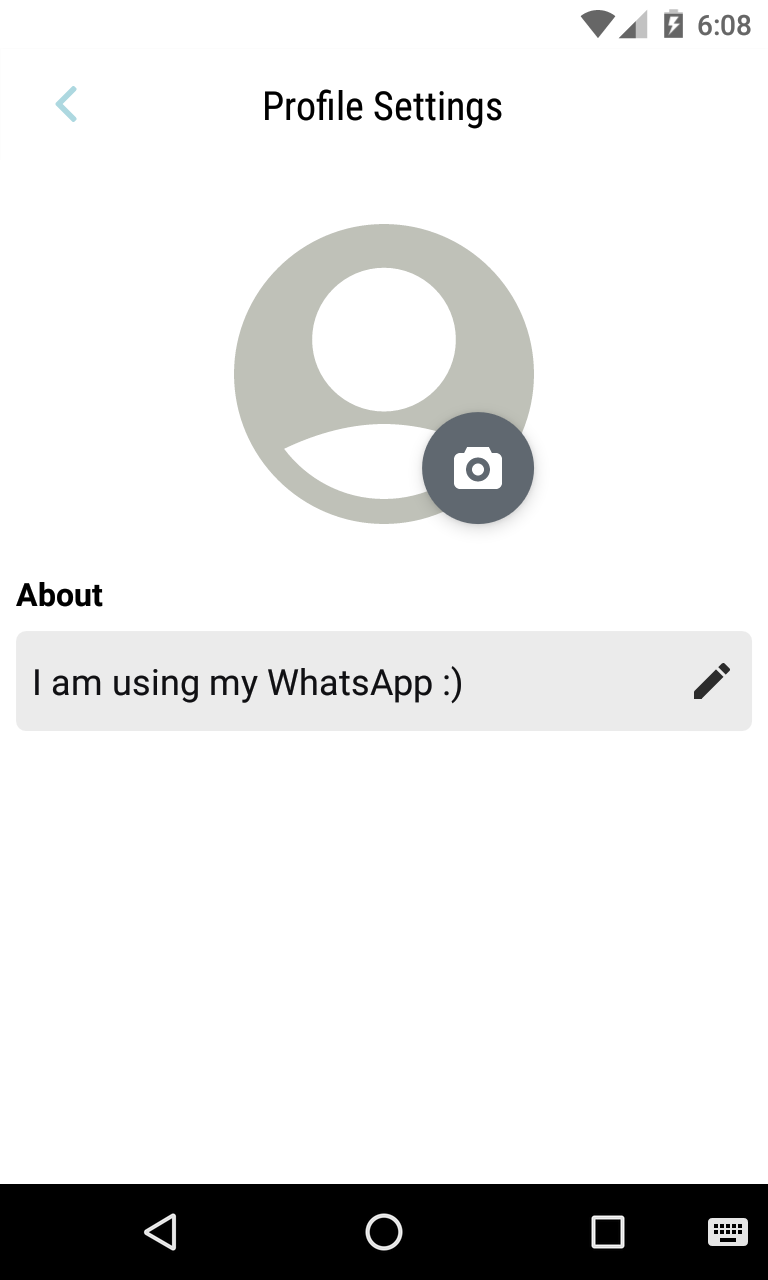Image resolution: width=768 pixels, height=1280 pixels.
Task: Open the About text field
Action: (340, 681)
